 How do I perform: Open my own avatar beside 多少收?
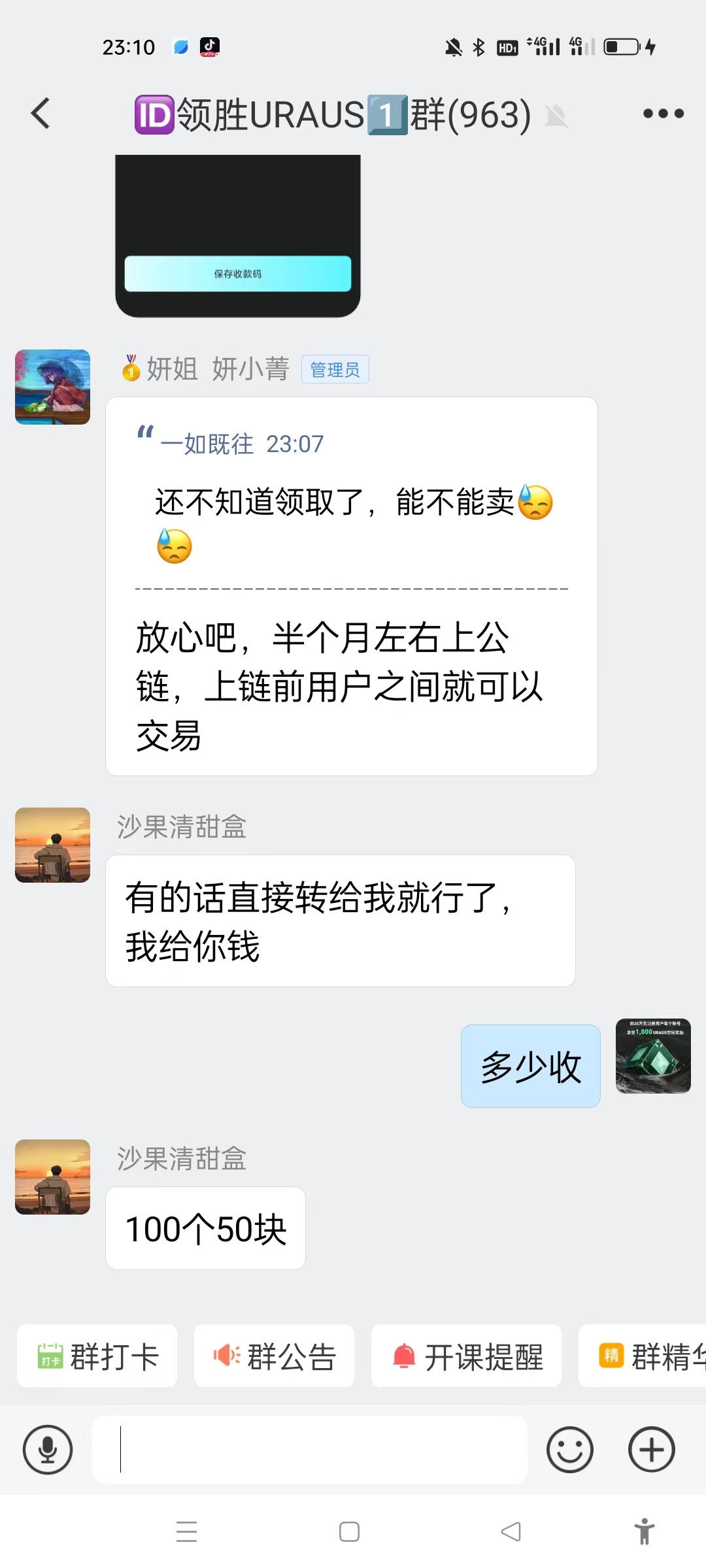click(x=653, y=1056)
